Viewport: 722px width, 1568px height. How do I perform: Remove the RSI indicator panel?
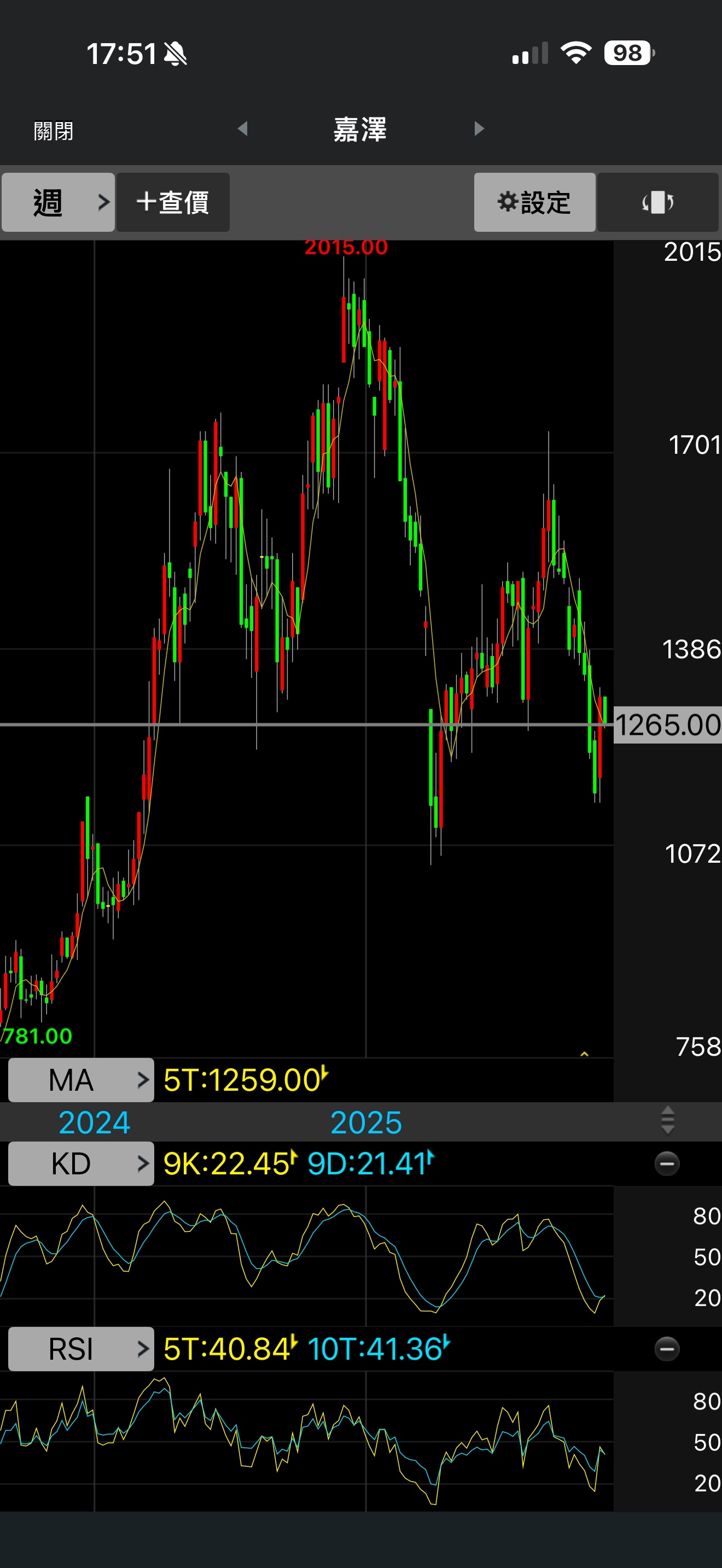pyautogui.click(x=667, y=1349)
